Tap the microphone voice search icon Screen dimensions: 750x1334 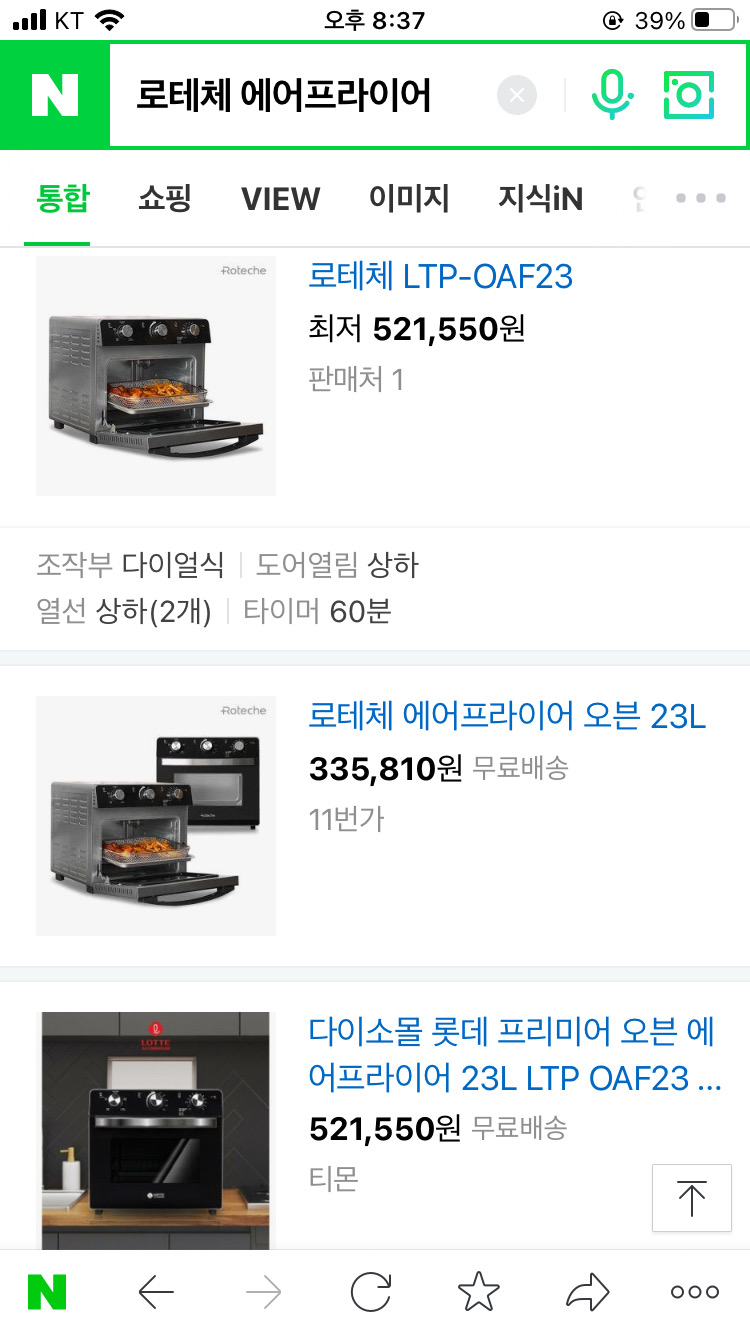[613, 95]
